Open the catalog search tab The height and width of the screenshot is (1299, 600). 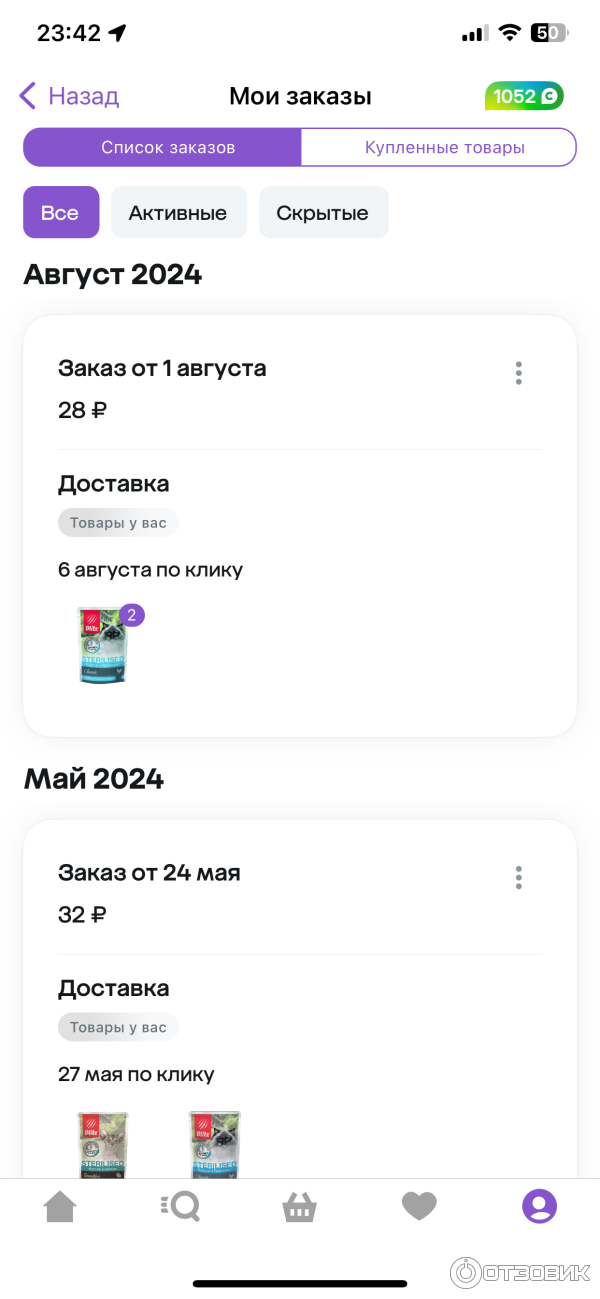tap(180, 1207)
